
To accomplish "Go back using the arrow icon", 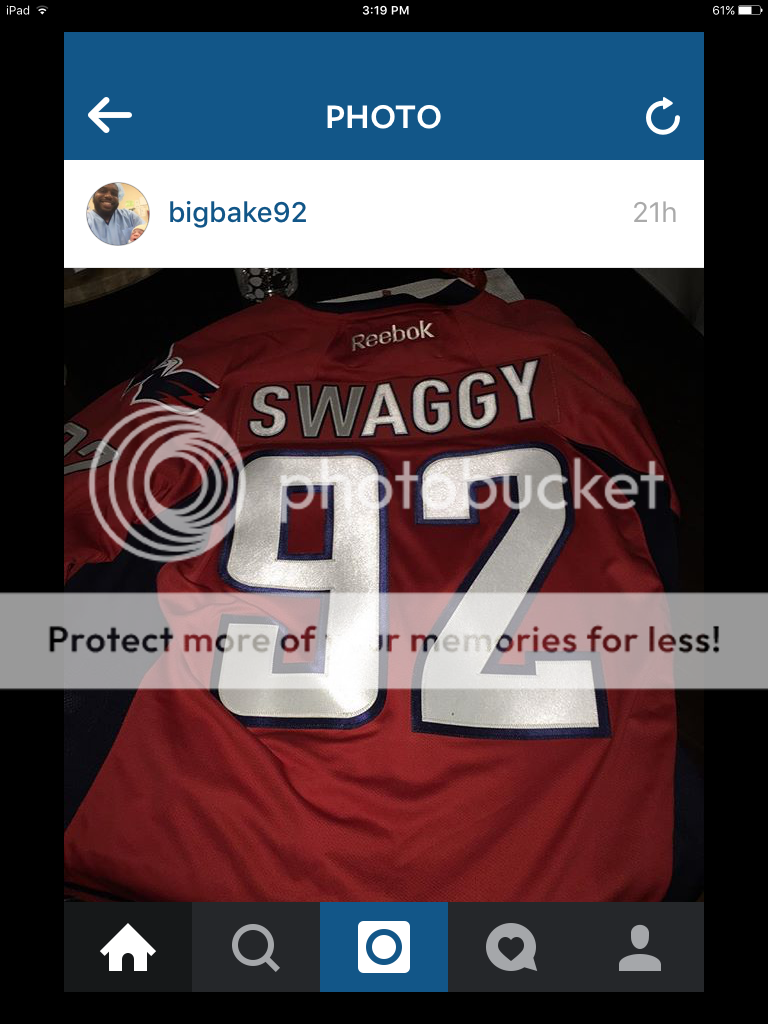I will (110, 116).
